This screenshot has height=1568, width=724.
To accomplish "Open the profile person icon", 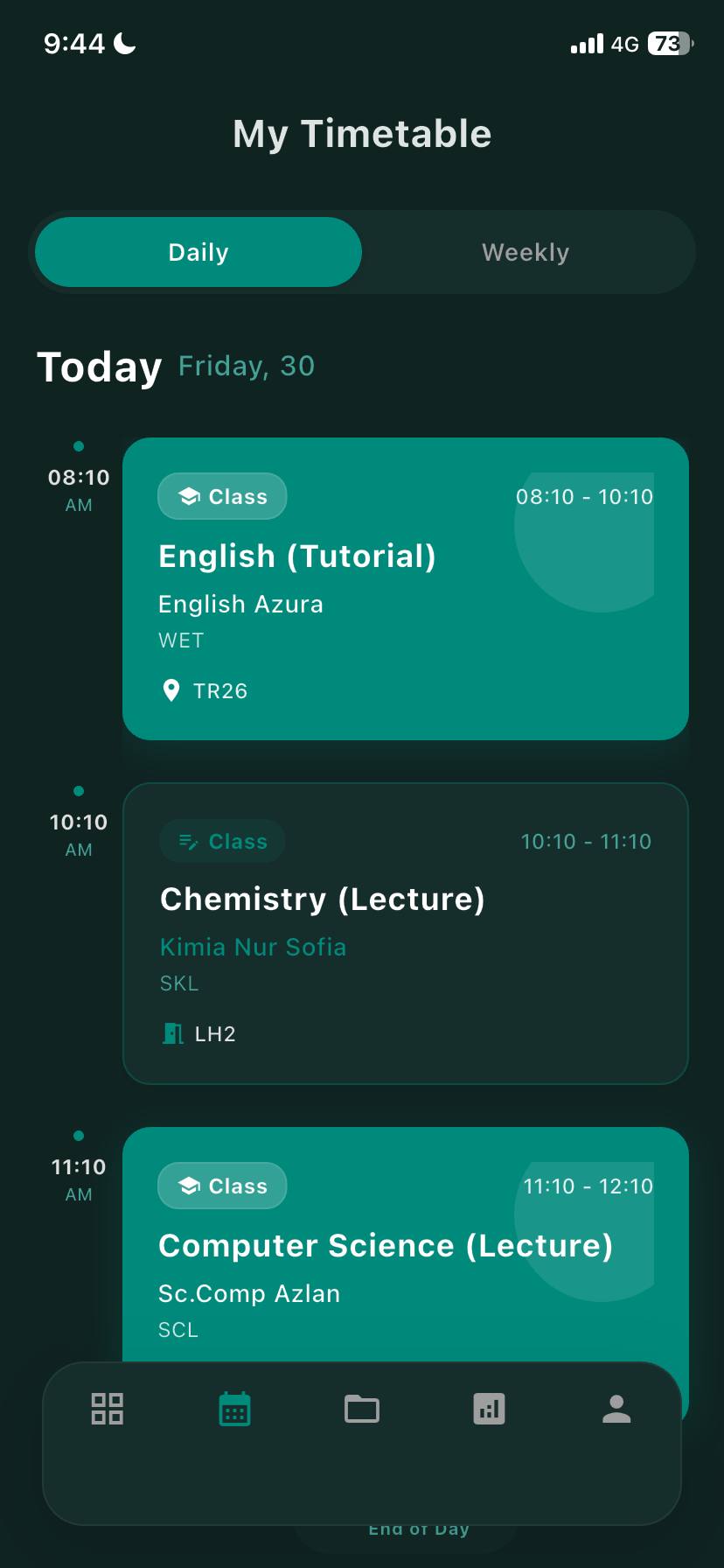I will tap(616, 1408).
